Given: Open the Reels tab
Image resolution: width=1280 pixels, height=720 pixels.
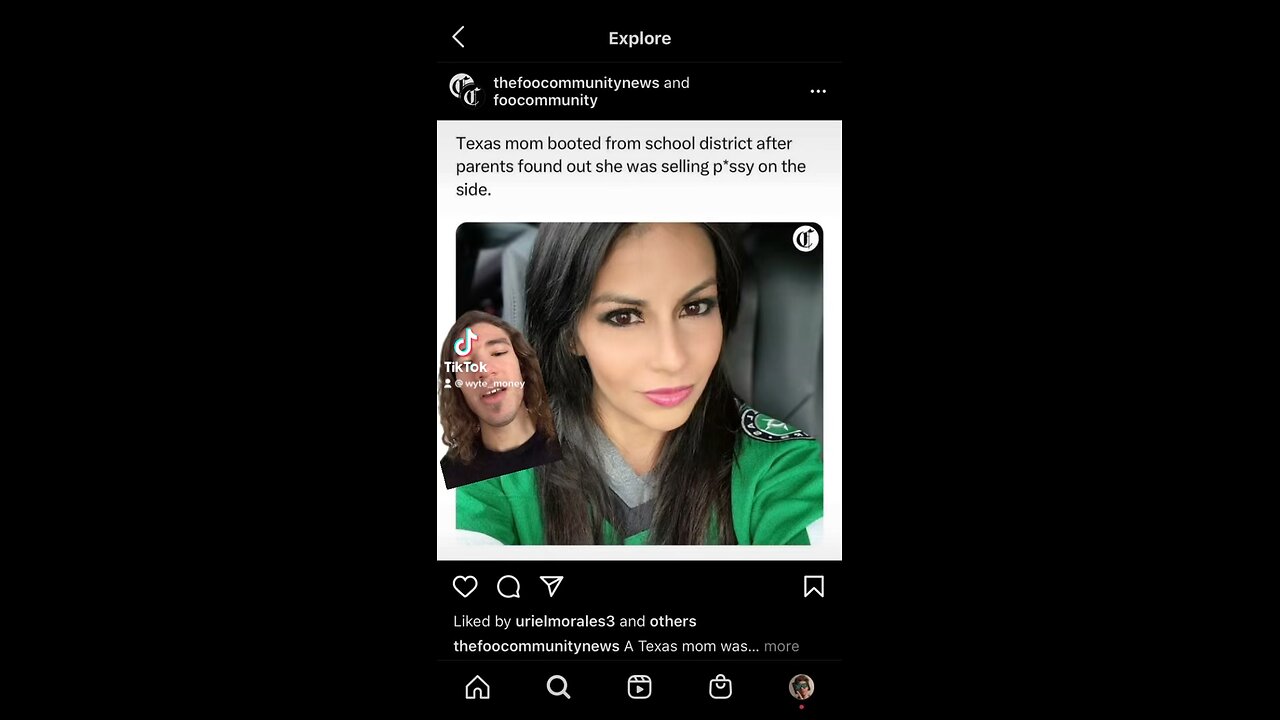Looking at the screenshot, I should [x=639, y=687].
